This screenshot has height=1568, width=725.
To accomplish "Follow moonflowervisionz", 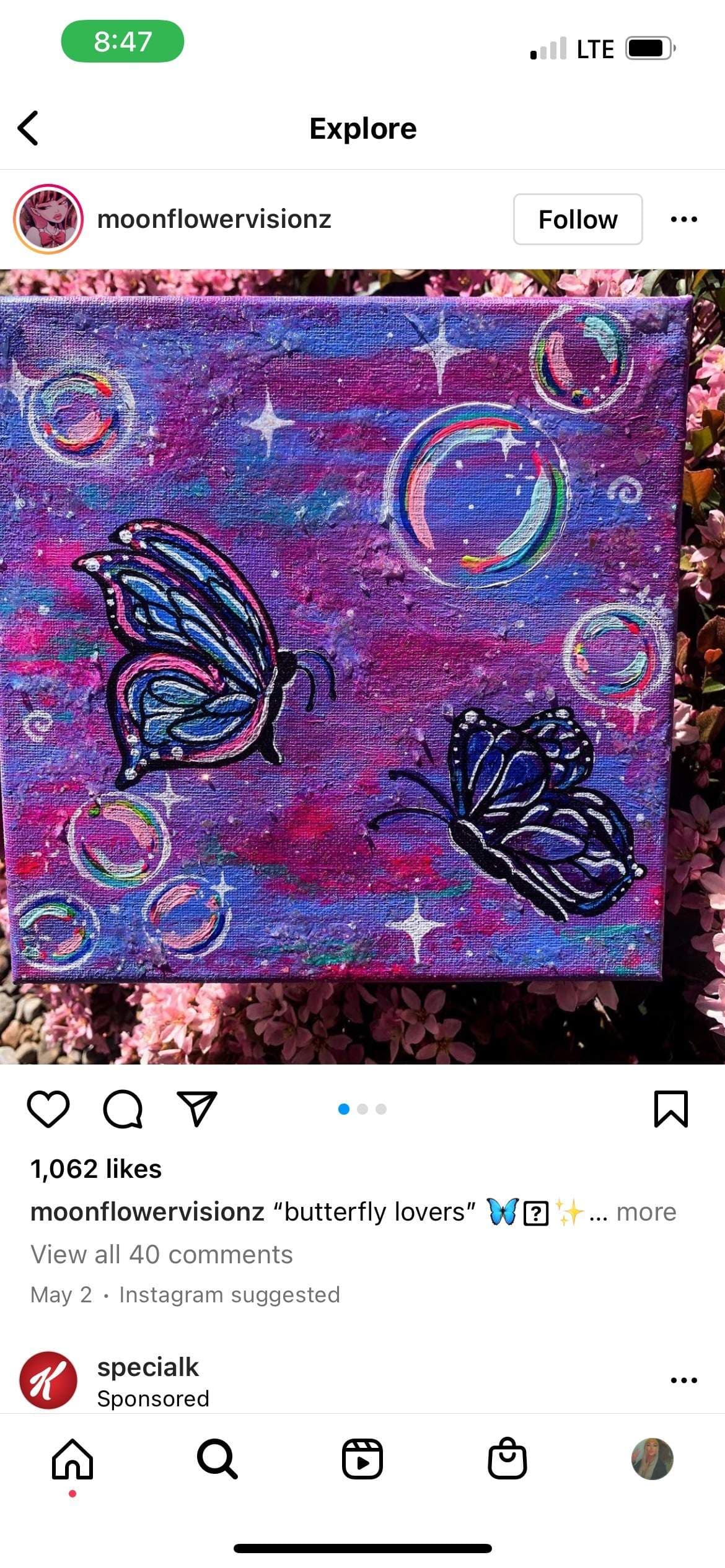I will [578, 219].
